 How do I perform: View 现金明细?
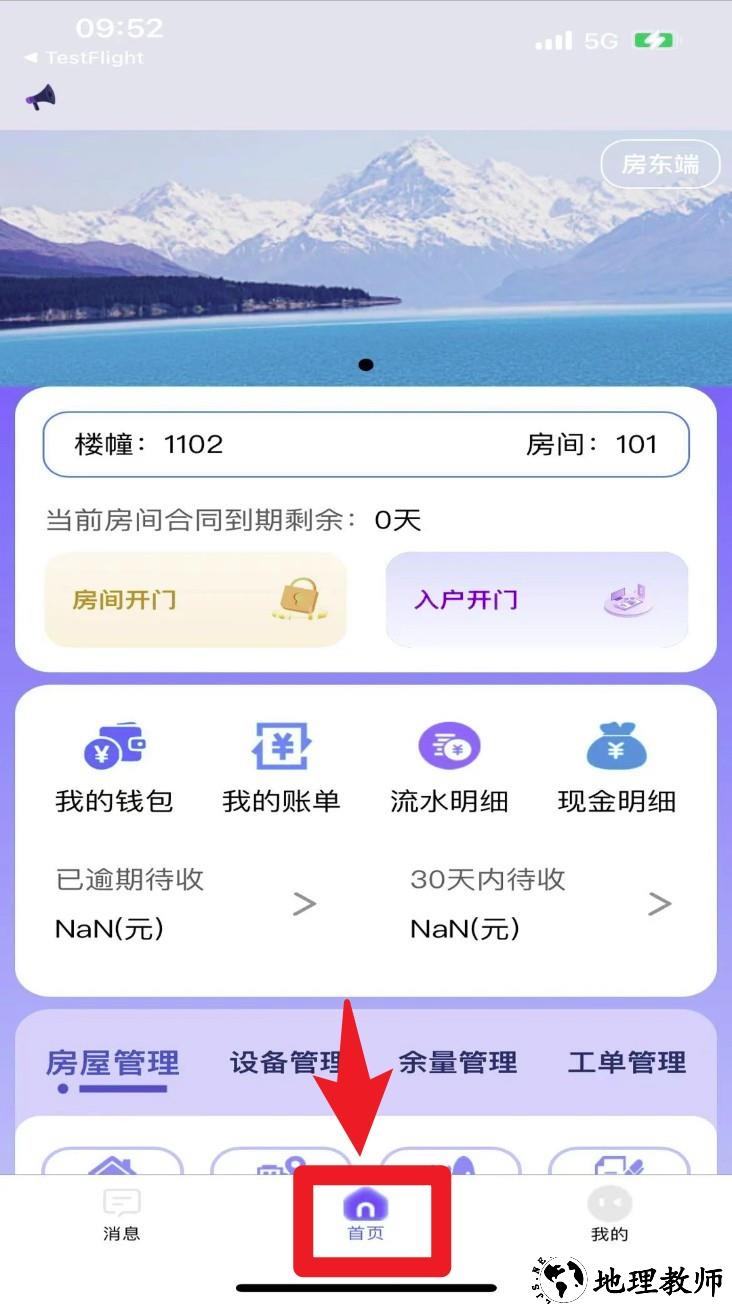coord(616,767)
